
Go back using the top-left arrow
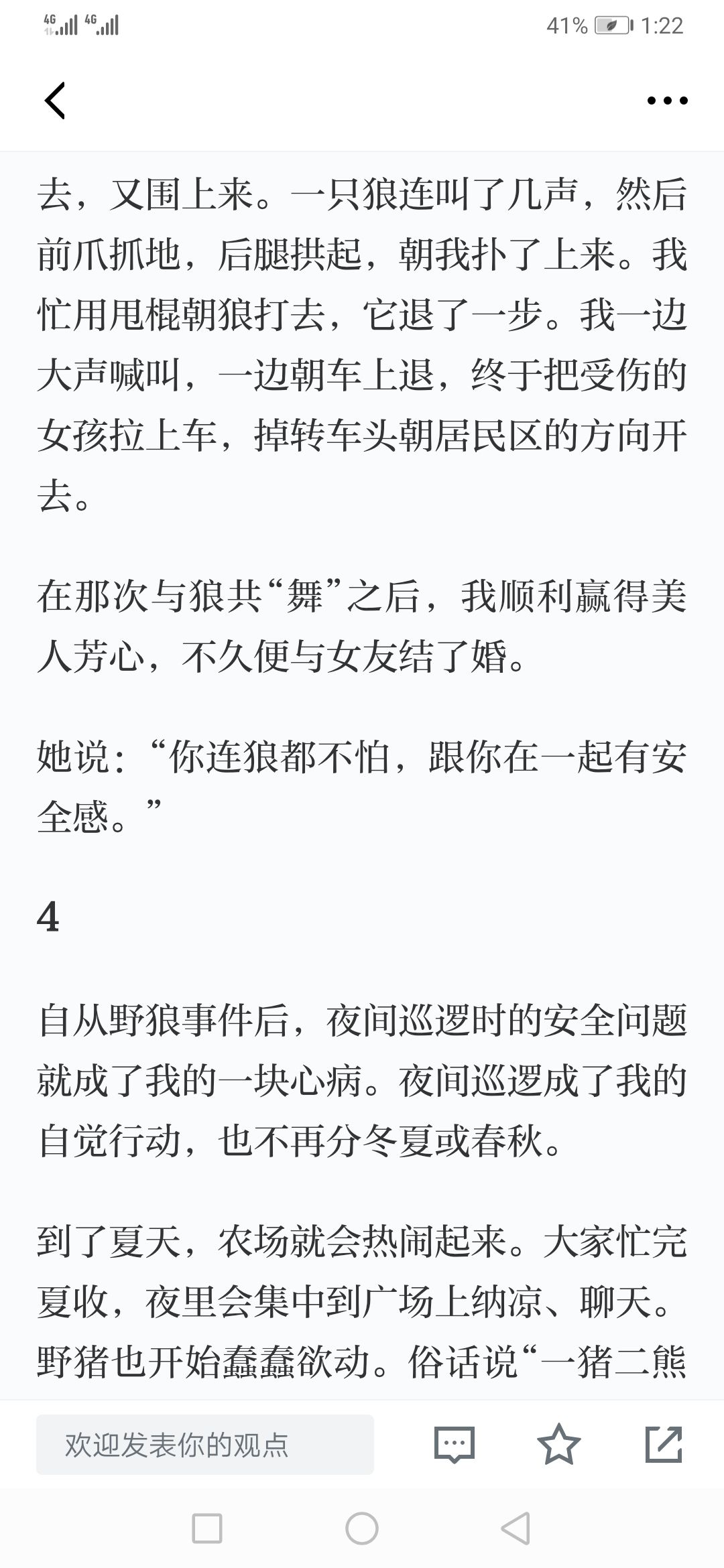(x=54, y=101)
